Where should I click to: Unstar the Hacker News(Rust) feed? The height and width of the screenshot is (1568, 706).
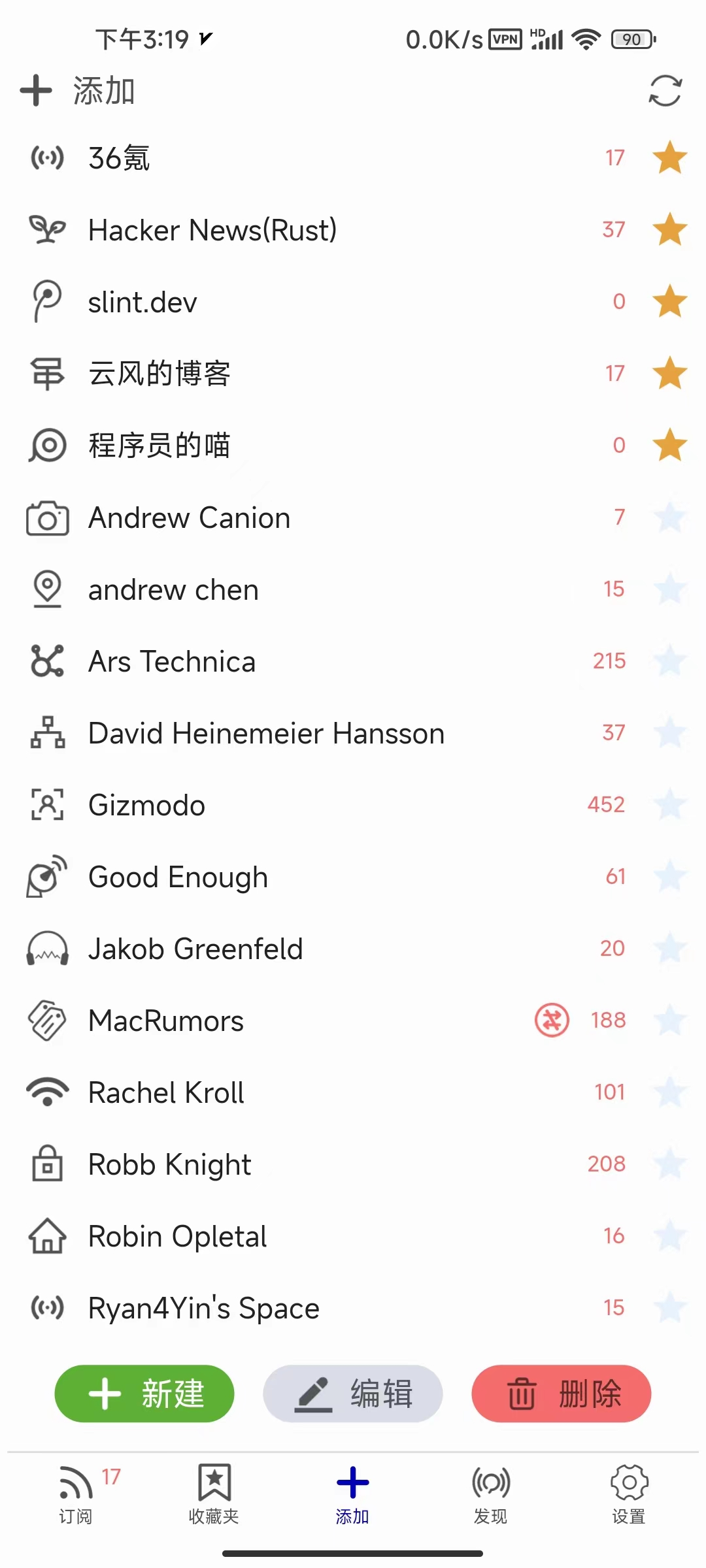coord(670,230)
